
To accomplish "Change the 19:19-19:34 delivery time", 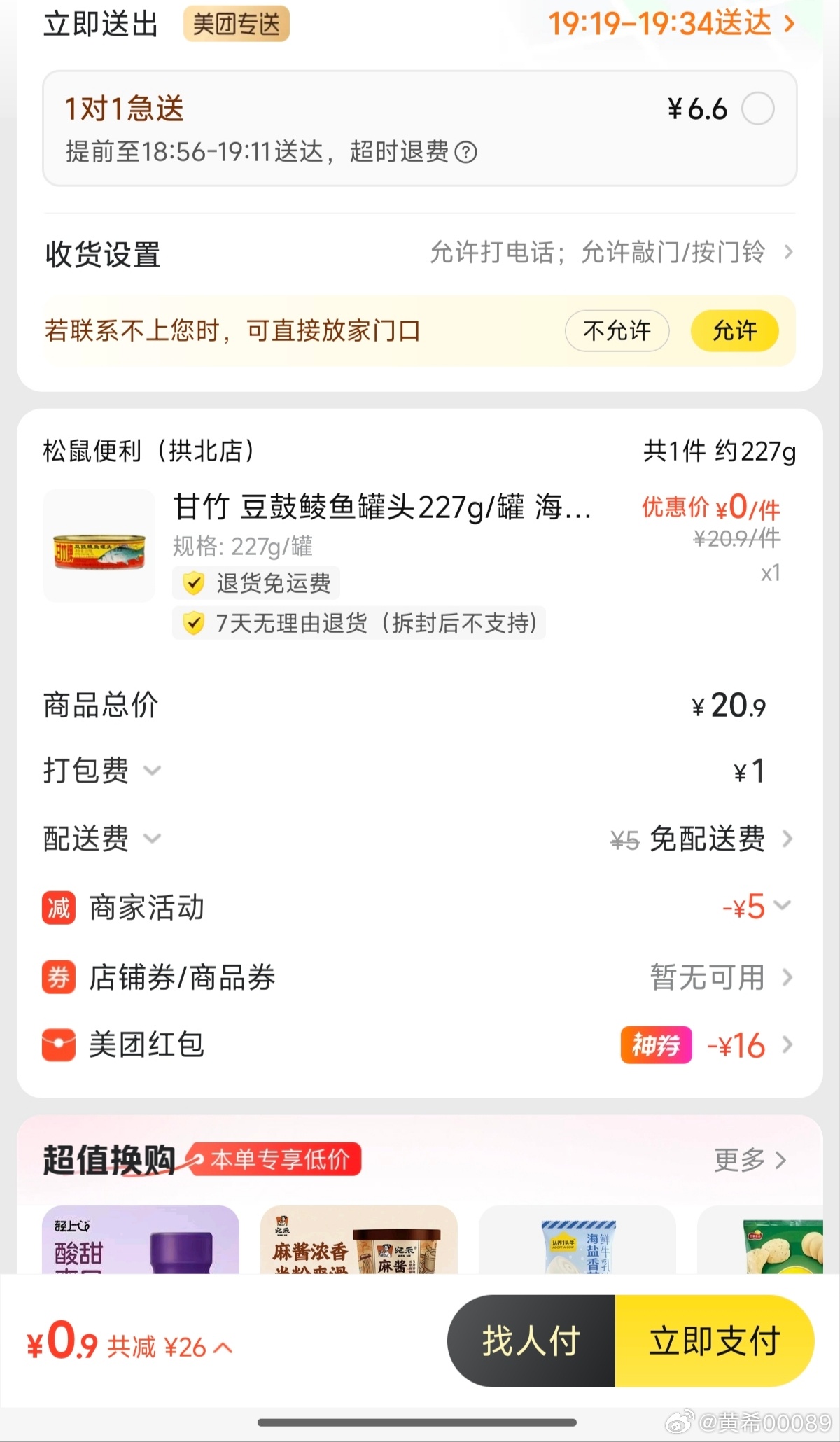I will coord(671,24).
